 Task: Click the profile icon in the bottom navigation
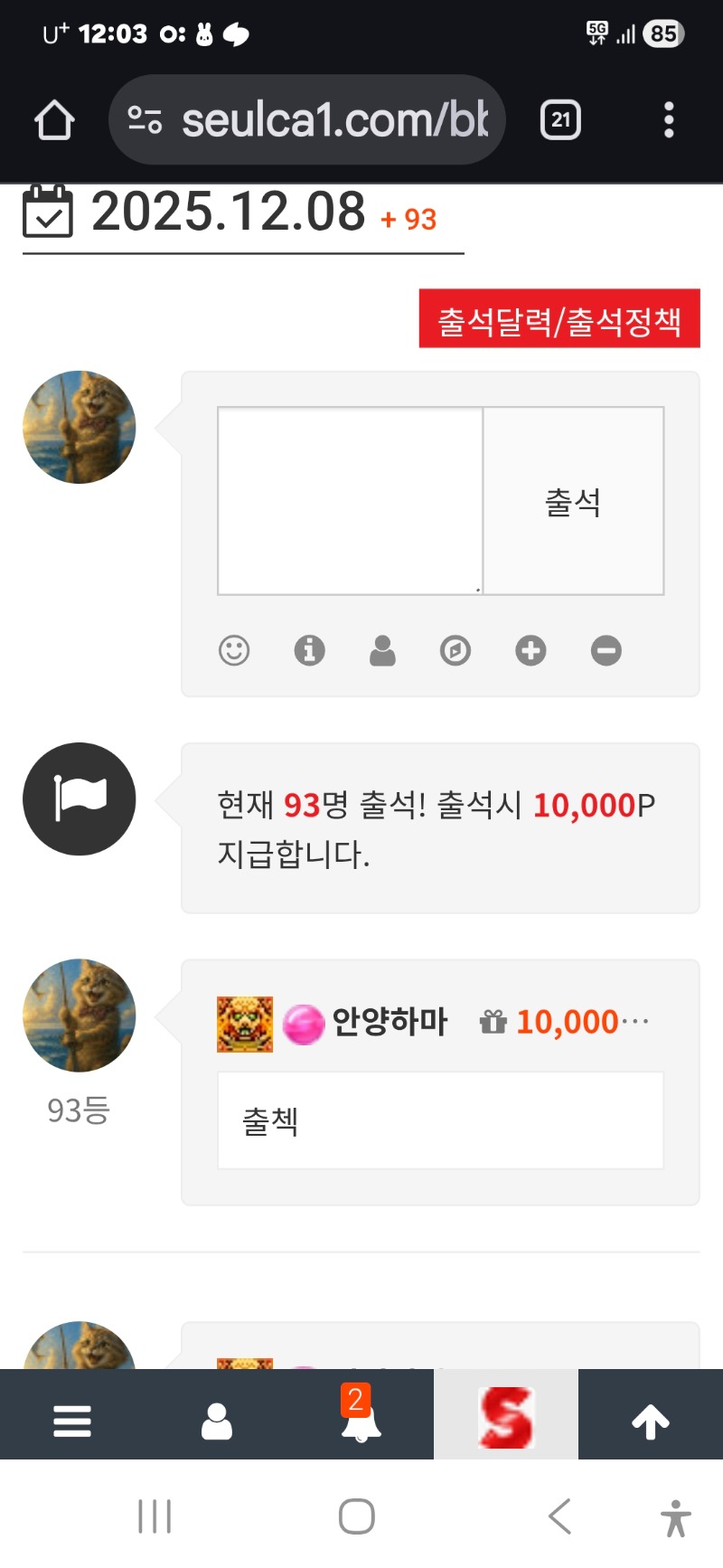pos(216,1421)
